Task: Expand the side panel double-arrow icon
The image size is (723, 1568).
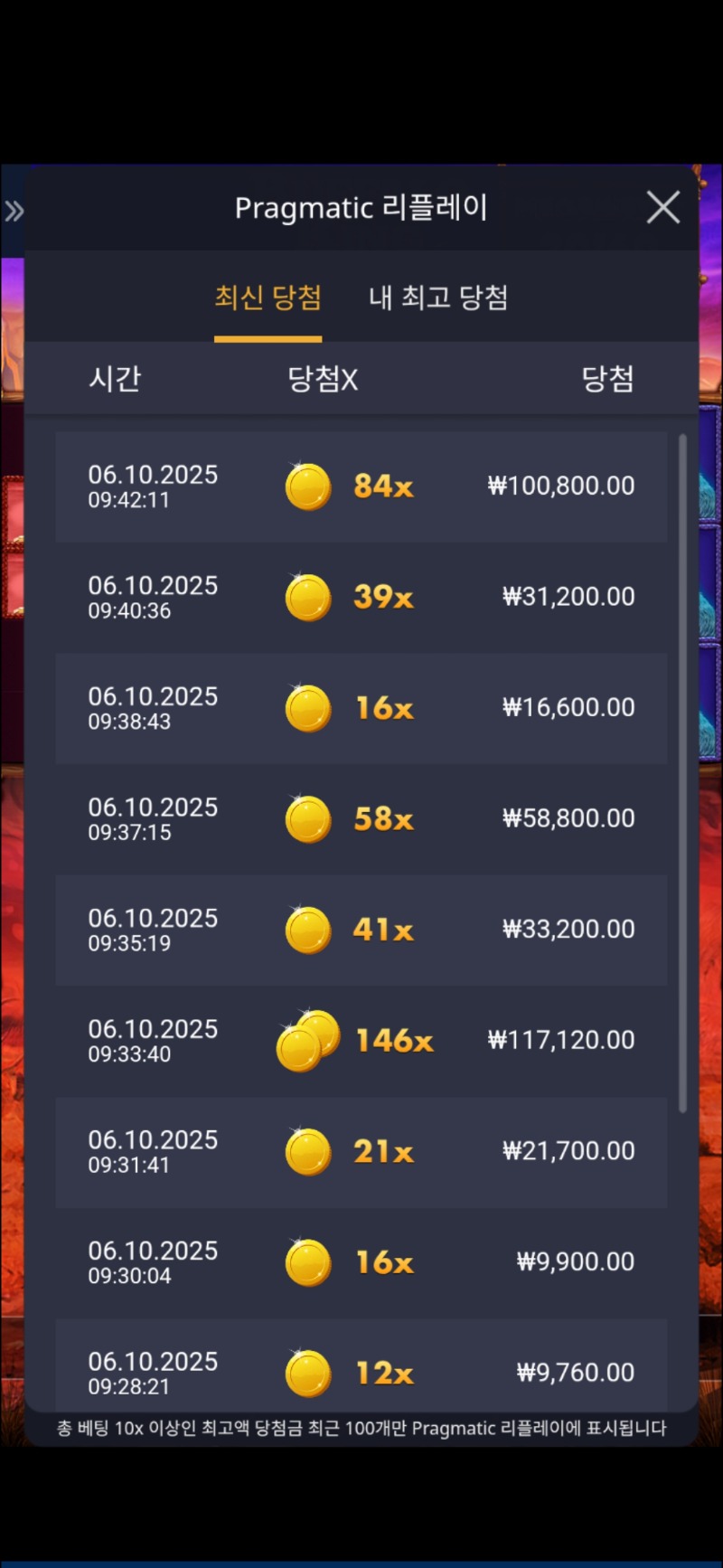Action: pos(14,212)
